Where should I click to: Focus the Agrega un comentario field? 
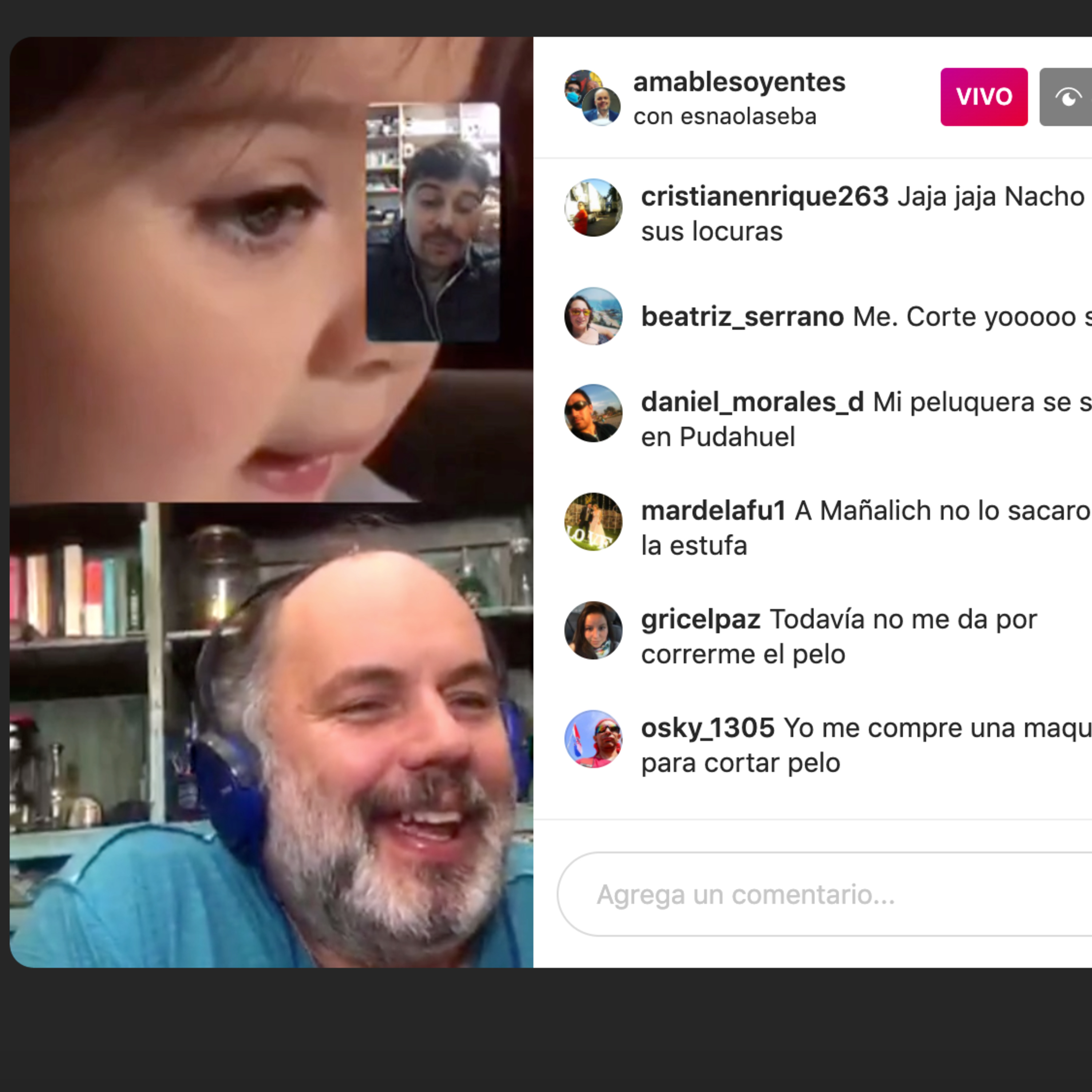[x=824, y=895]
